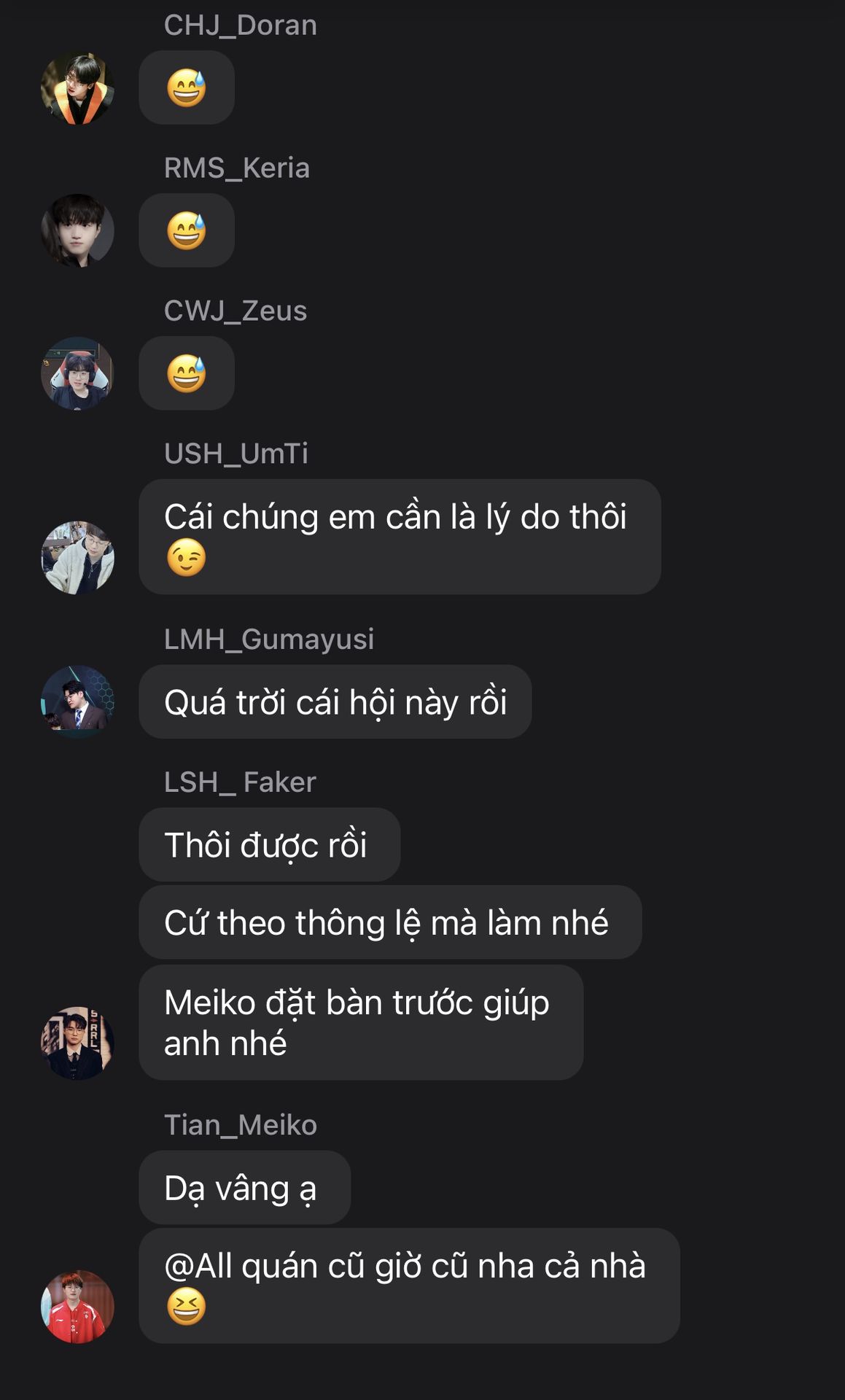View LMH_Gumayusi's profile avatar
Screen dimensions: 845x1400
click(x=77, y=701)
